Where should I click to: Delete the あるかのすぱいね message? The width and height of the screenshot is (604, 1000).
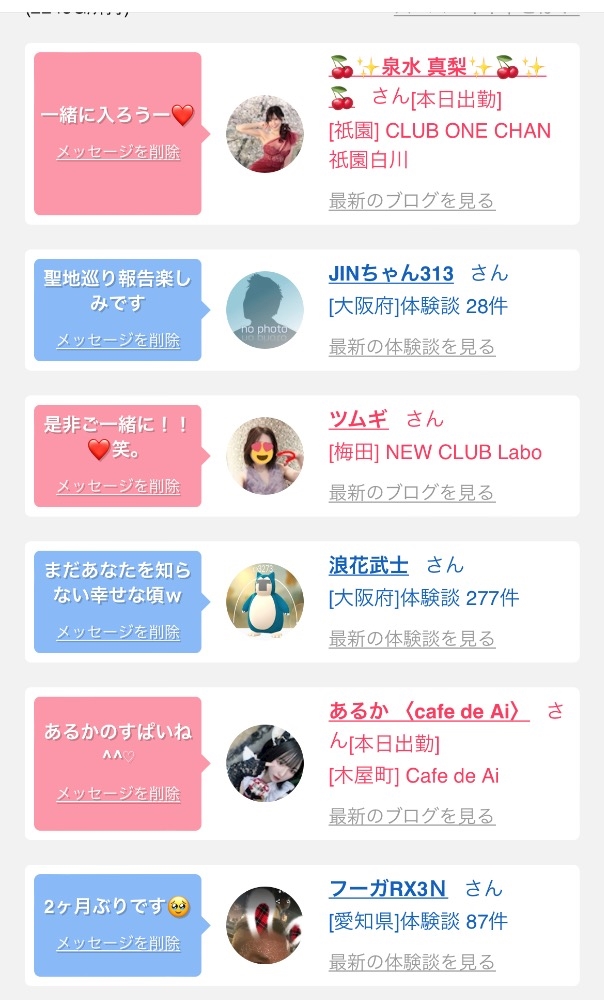pyautogui.click(x=118, y=793)
